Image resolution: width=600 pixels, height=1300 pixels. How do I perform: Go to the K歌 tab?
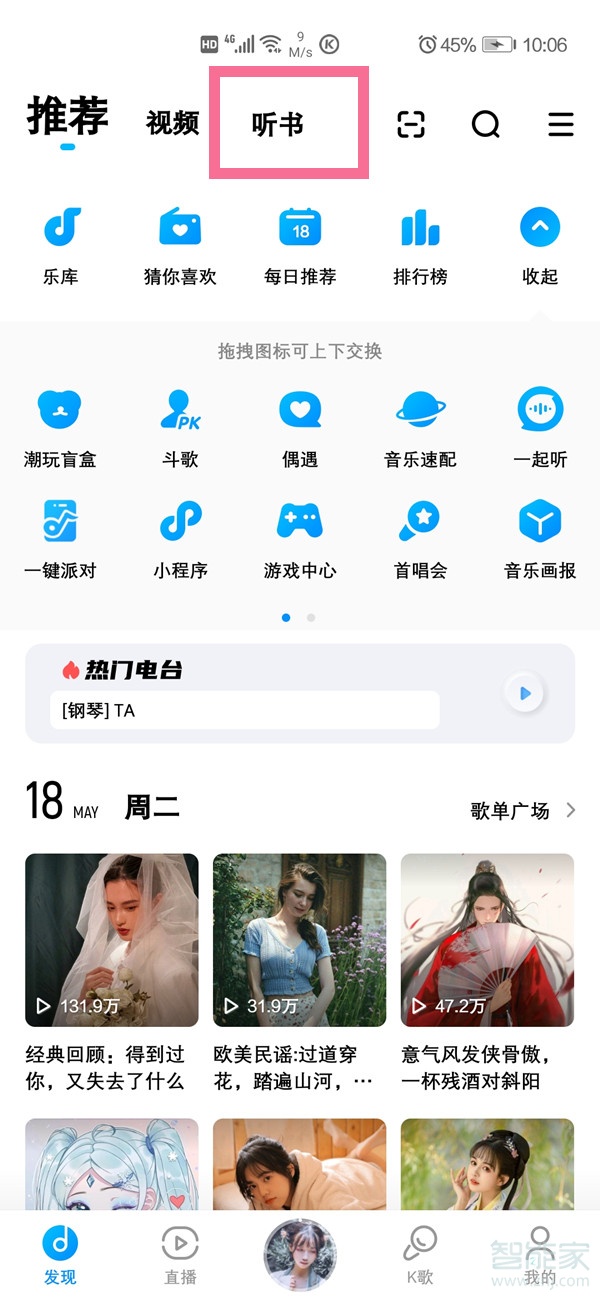(x=420, y=1254)
